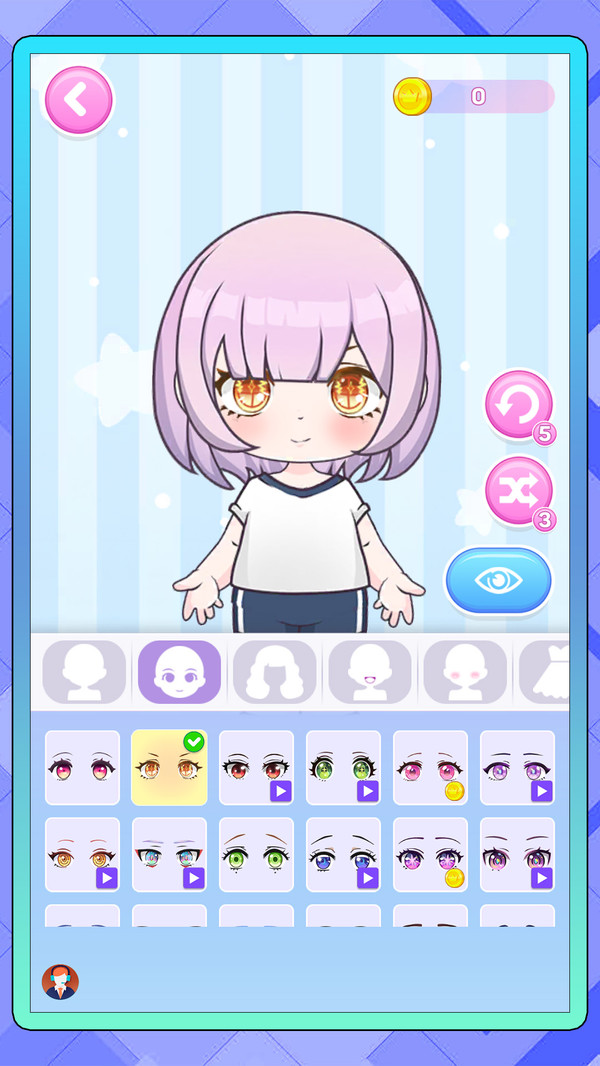Open the face and eyes category tab

click(179, 672)
